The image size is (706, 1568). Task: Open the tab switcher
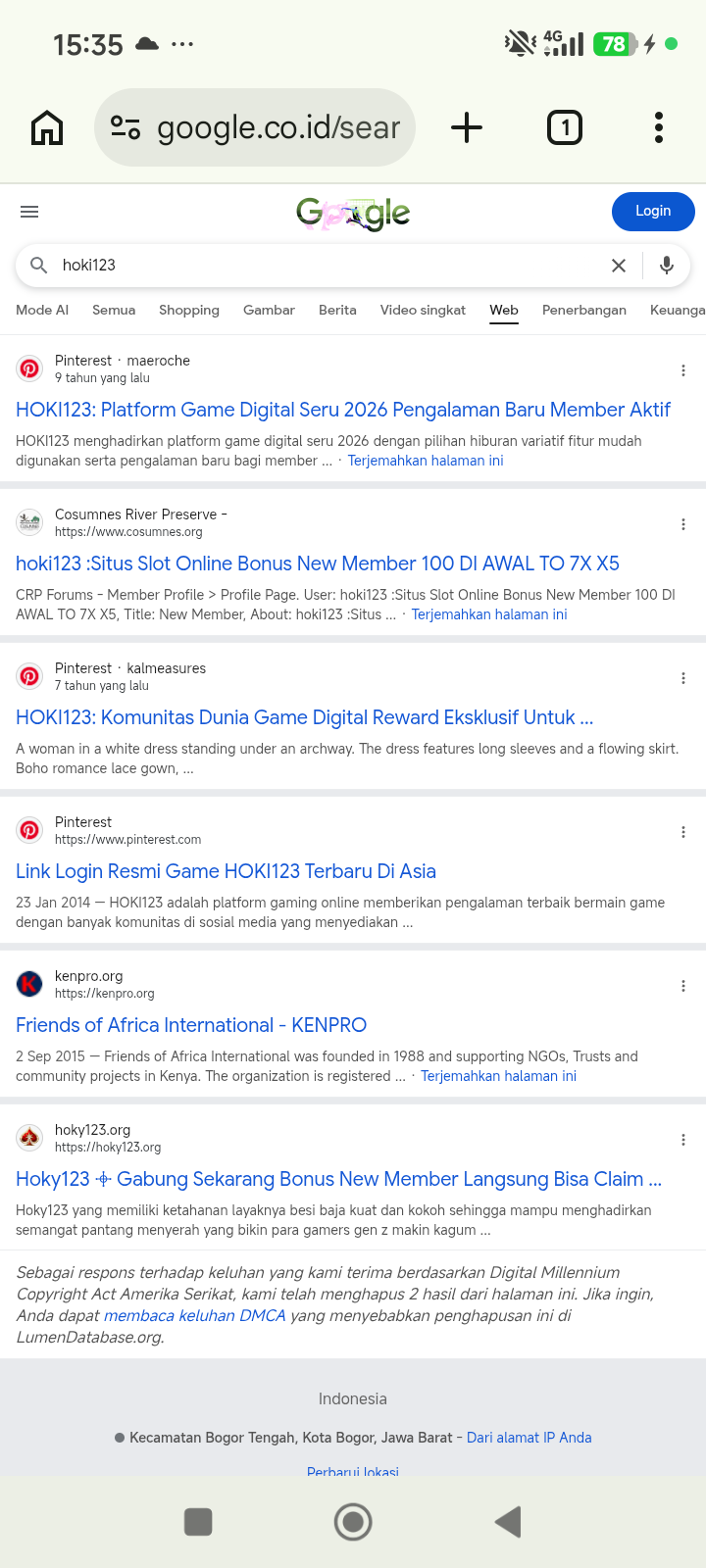click(565, 127)
